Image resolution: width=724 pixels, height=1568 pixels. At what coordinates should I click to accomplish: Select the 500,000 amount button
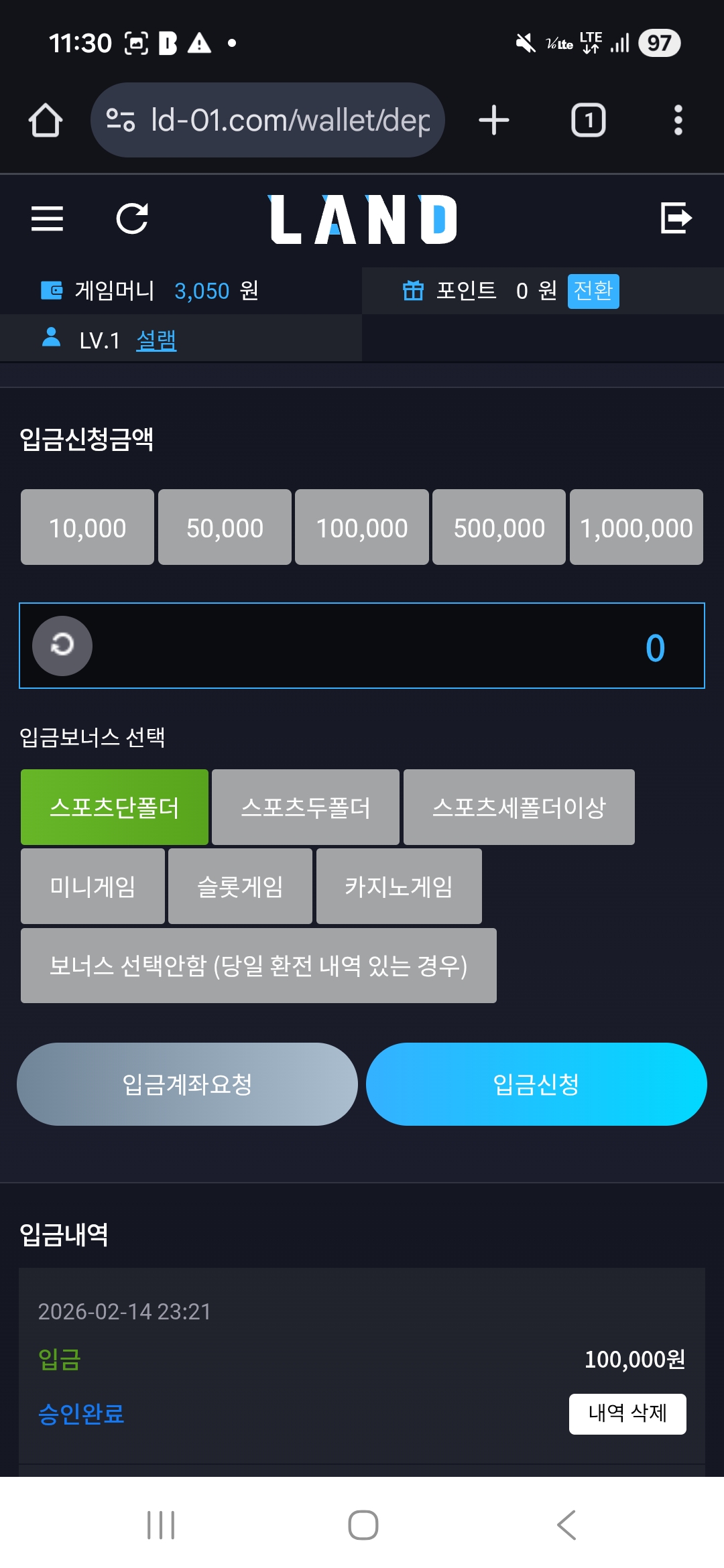(x=499, y=527)
